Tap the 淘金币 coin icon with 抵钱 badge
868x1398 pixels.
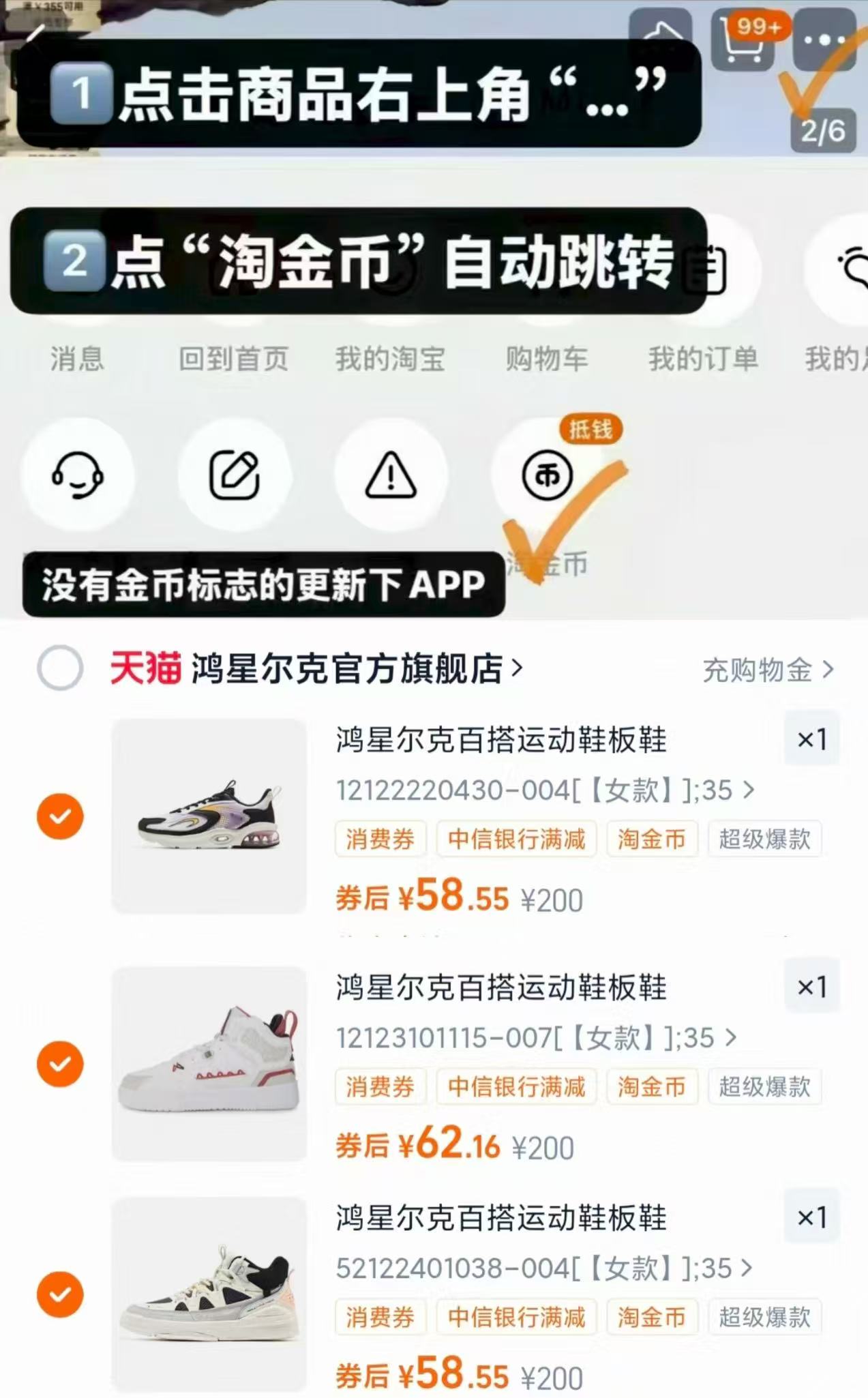545,476
